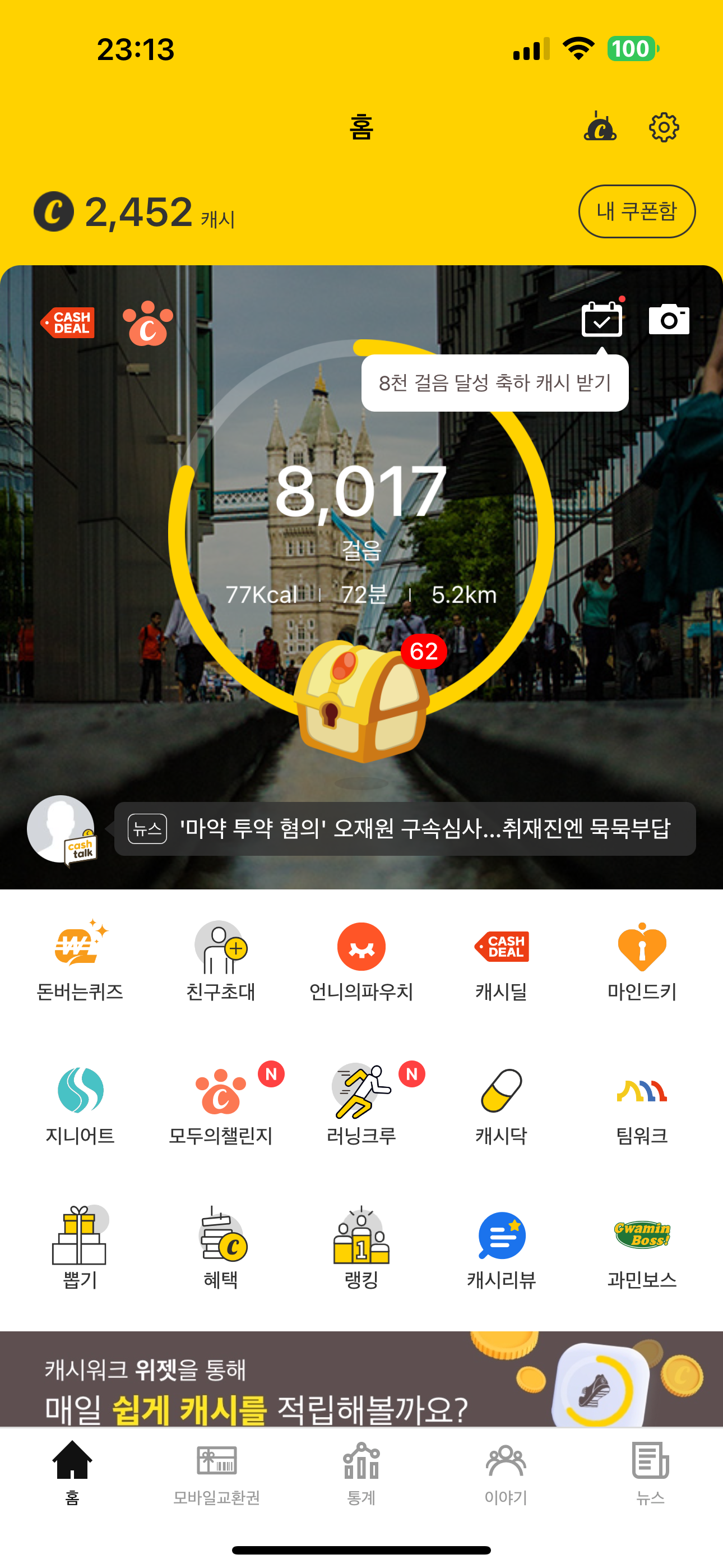Image resolution: width=723 pixels, height=1568 pixels.
Task: Tap the Cash Deal tag icon on photo
Action: (68, 322)
